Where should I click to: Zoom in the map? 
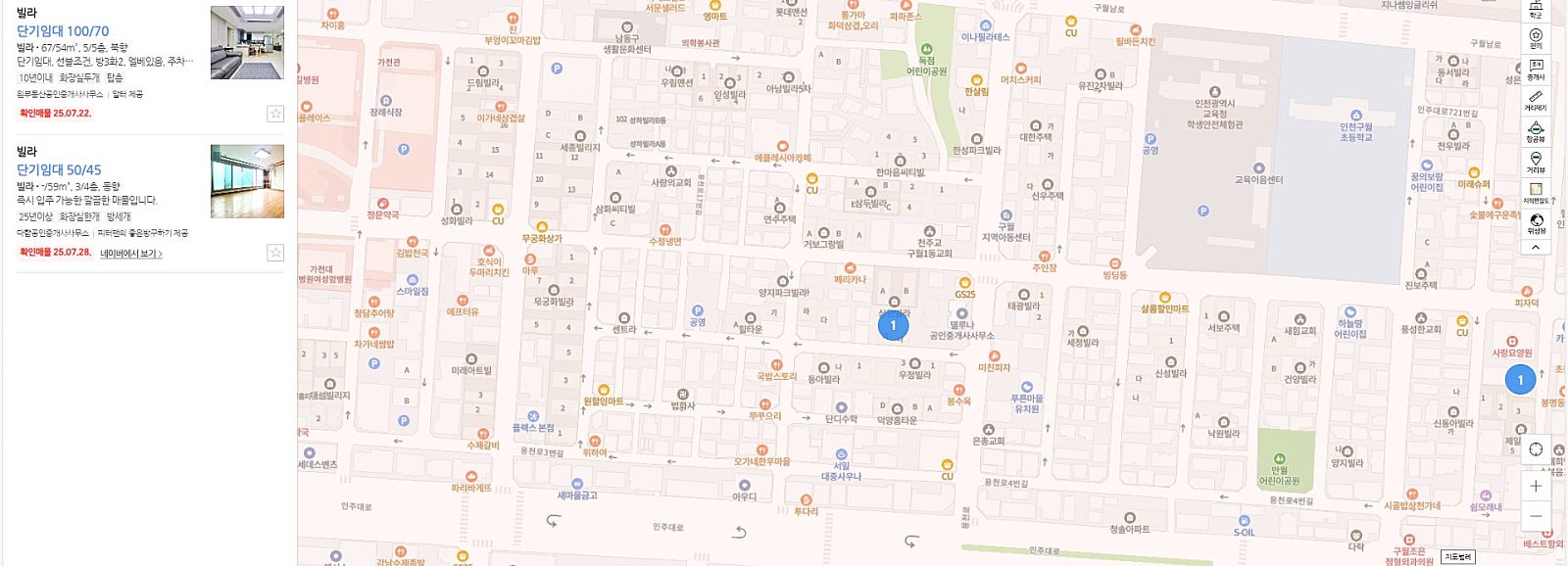point(1536,486)
